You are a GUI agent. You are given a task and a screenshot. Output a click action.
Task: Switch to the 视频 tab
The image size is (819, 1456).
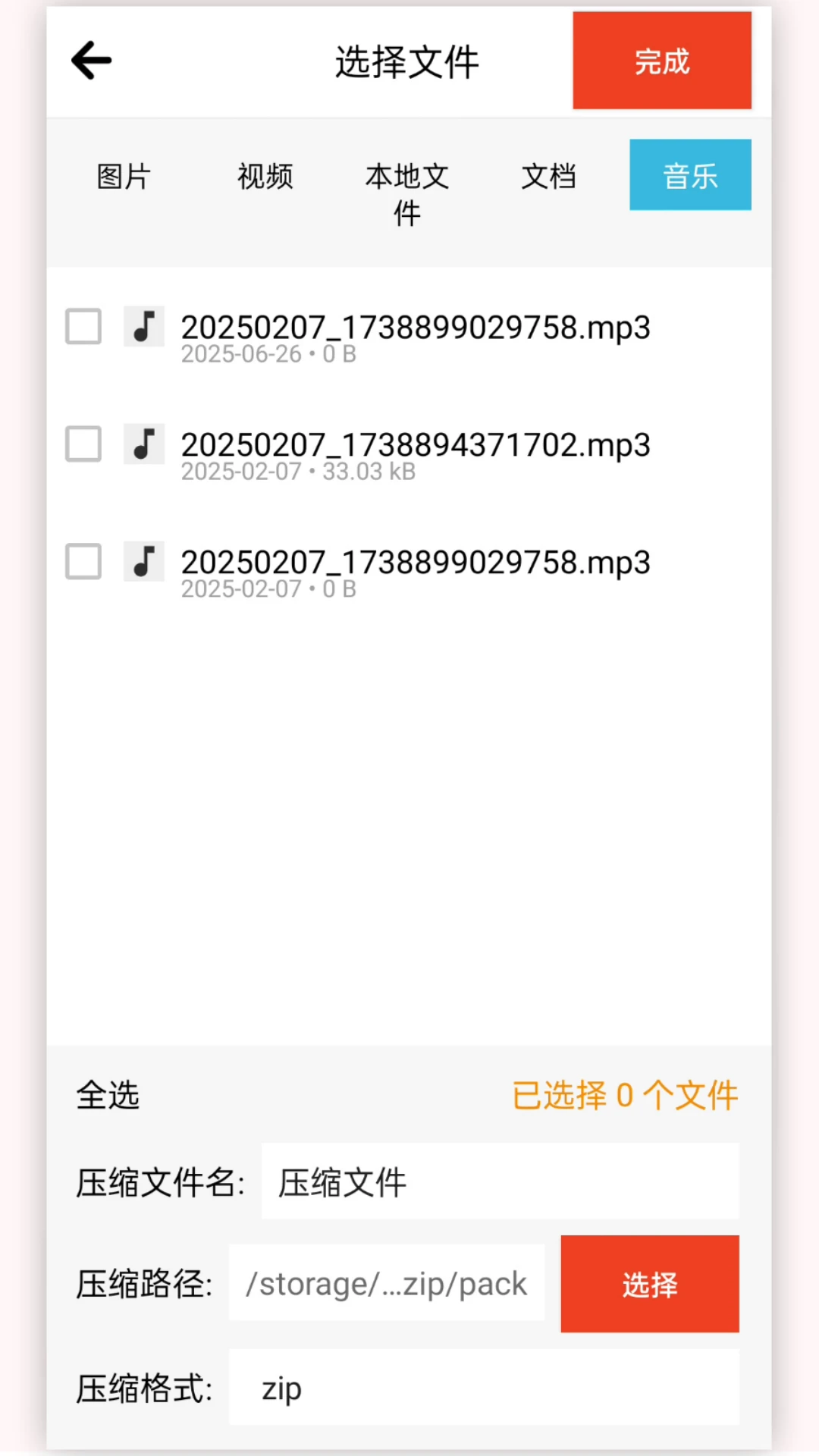pos(265,175)
